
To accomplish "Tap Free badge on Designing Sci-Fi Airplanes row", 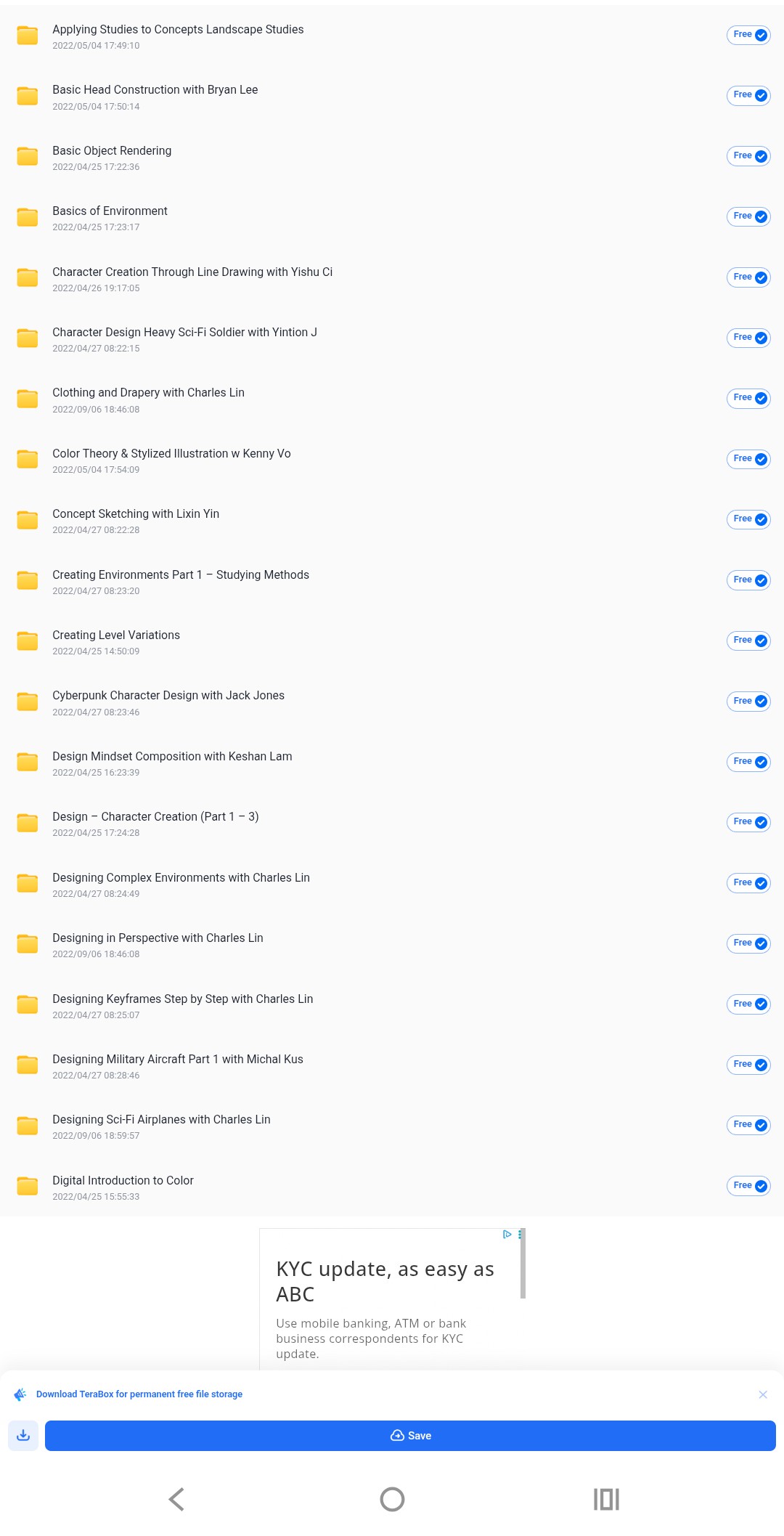I will (x=748, y=1125).
